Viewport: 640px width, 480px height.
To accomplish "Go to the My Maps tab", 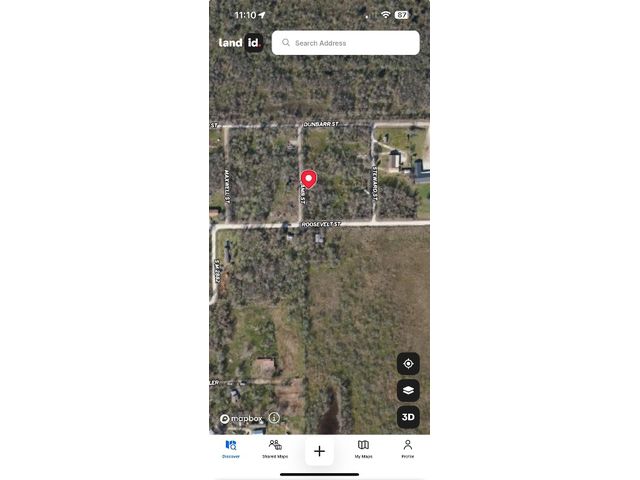I will coord(364,449).
